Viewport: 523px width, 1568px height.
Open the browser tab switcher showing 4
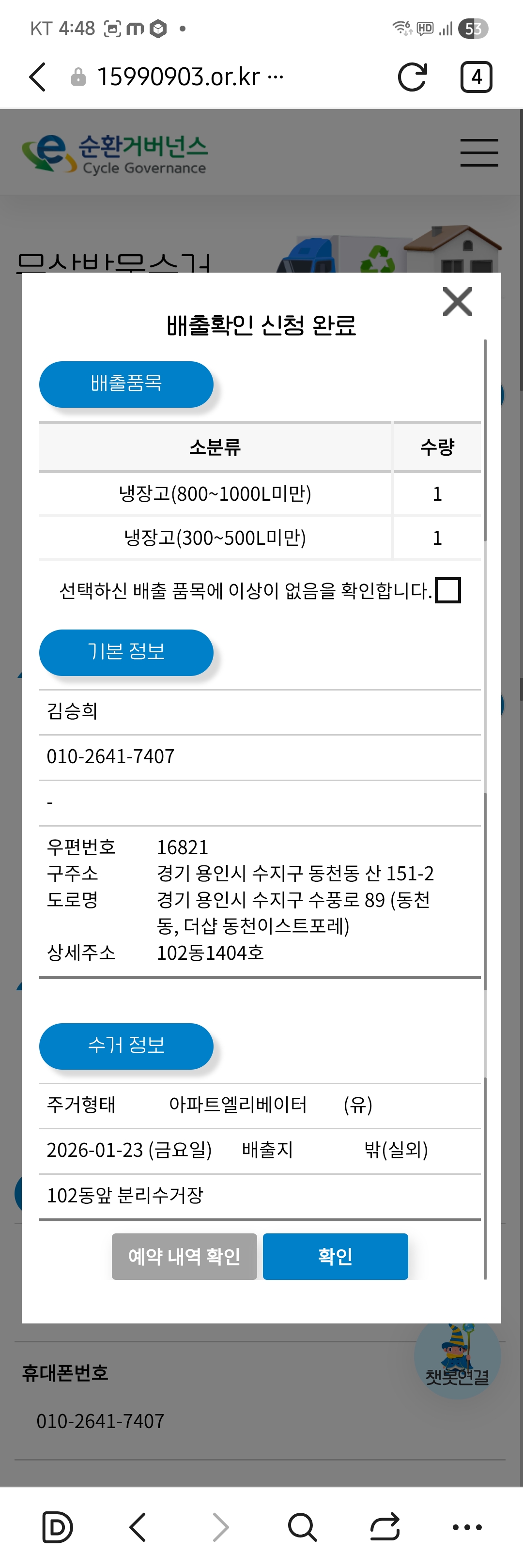click(476, 77)
